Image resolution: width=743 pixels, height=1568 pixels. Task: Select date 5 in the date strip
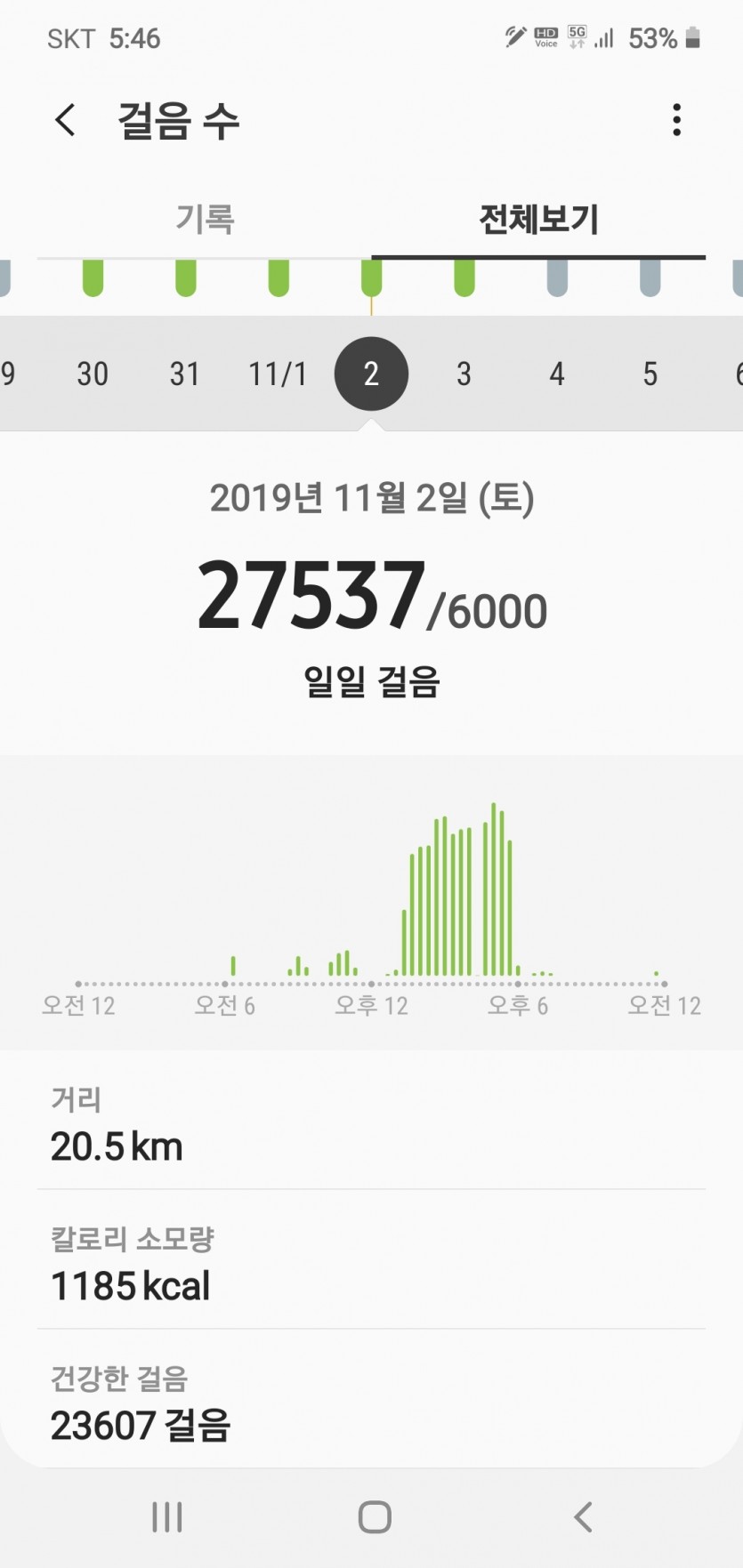pos(650,374)
